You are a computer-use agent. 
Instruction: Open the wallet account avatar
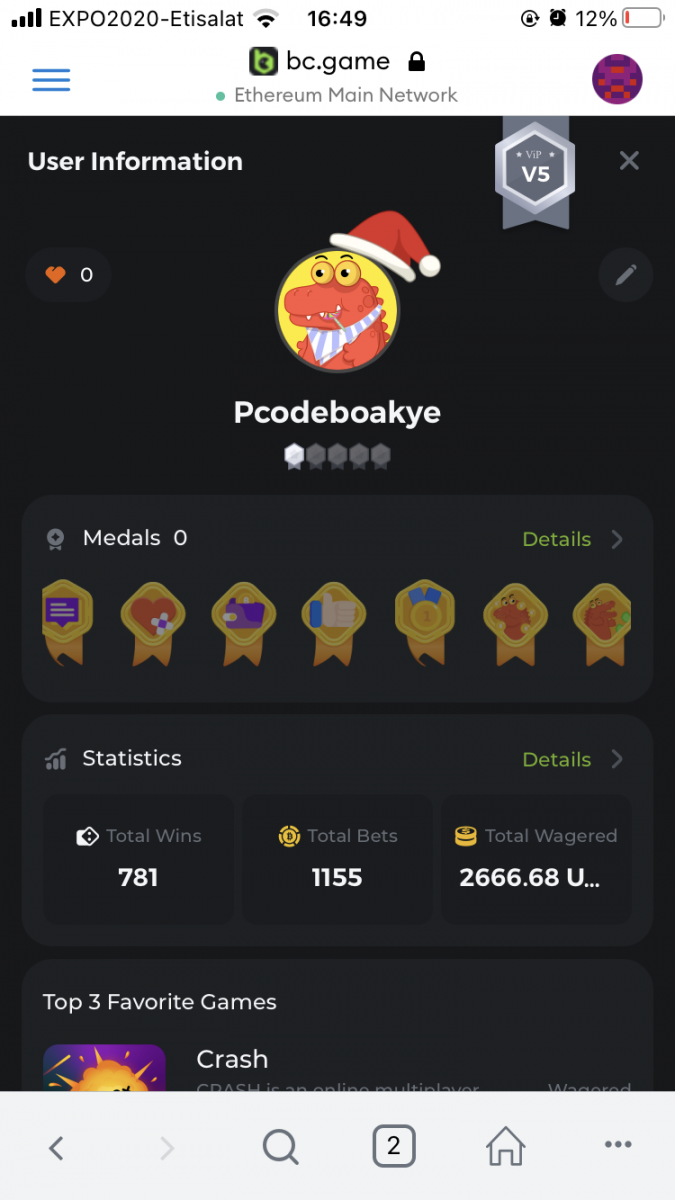click(x=617, y=80)
